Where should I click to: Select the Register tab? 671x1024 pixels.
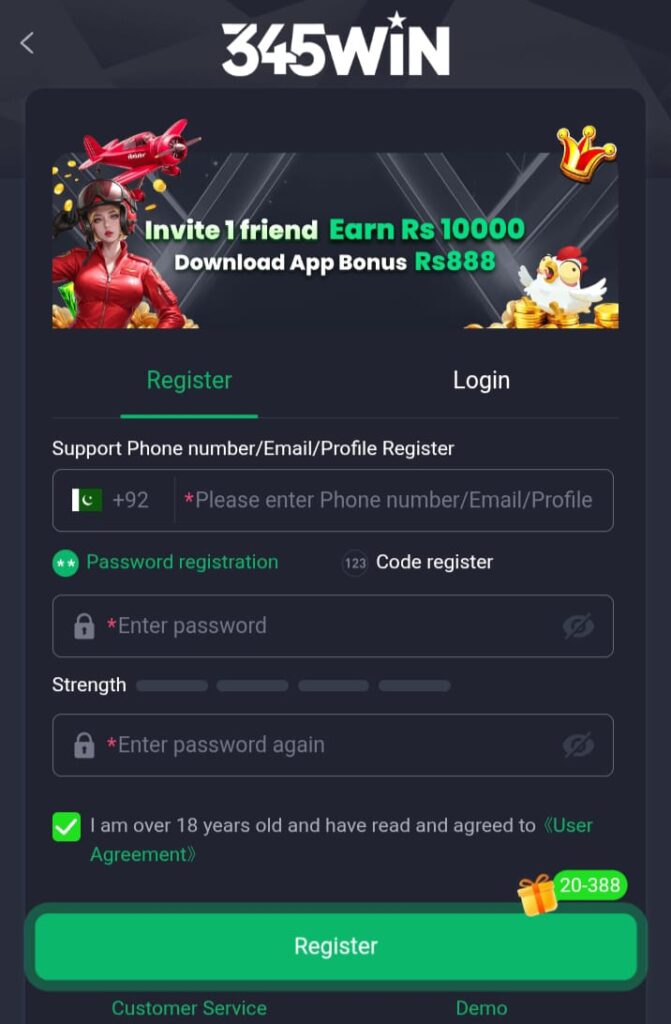point(189,381)
